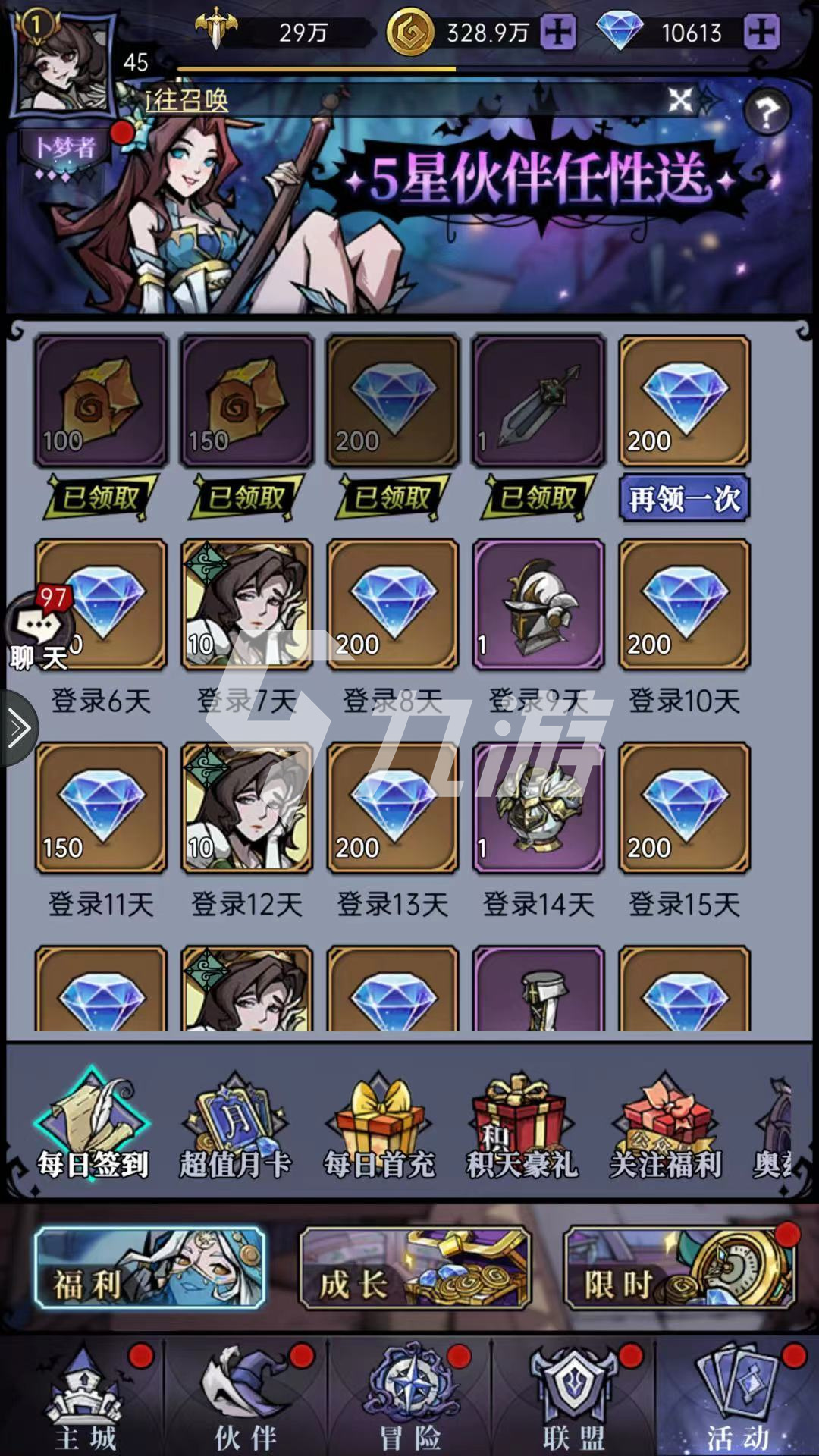Open 积天豪礼 gift activity
The image size is (819, 1456).
[x=522, y=1126]
